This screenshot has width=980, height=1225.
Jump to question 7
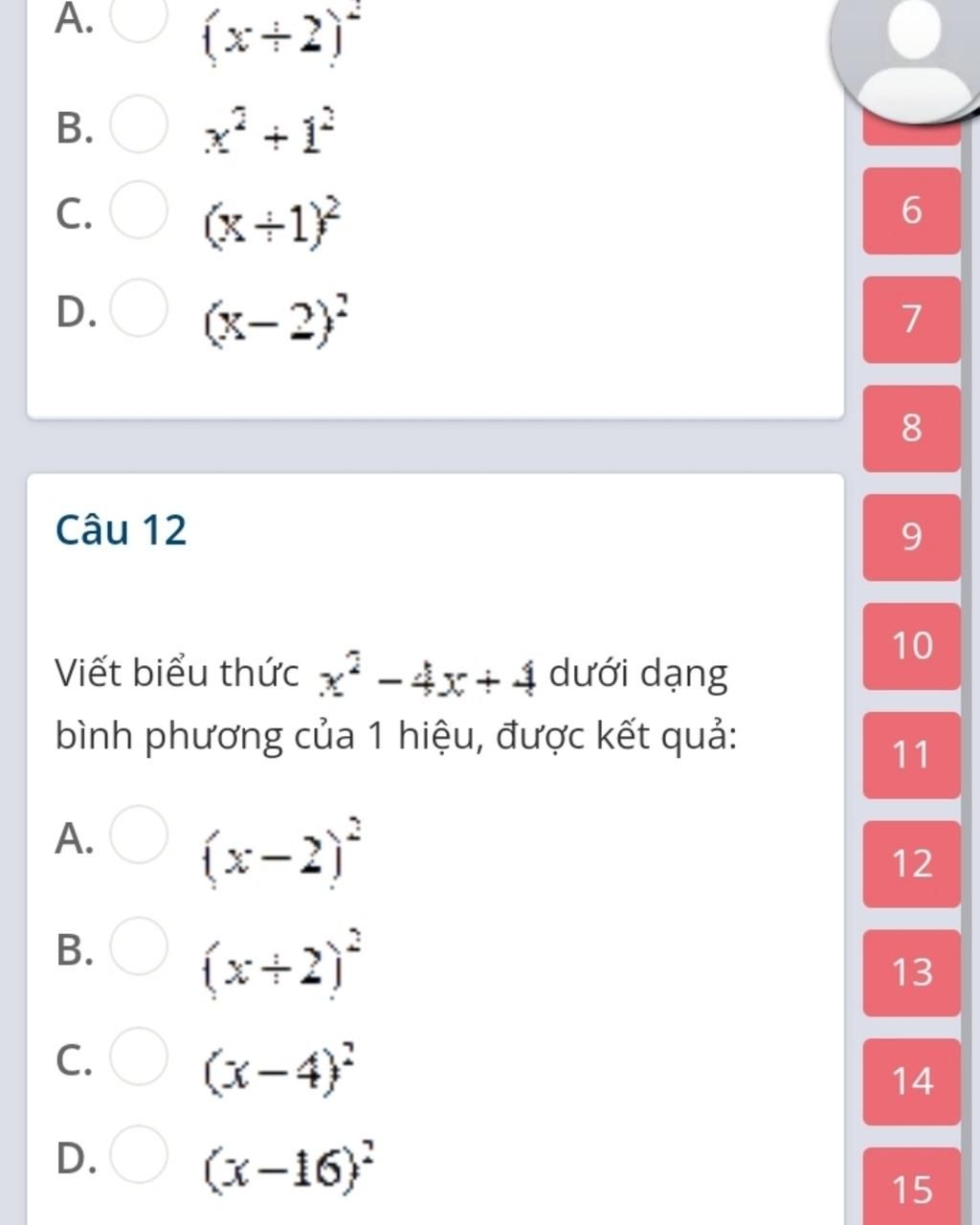click(x=911, y=320)
